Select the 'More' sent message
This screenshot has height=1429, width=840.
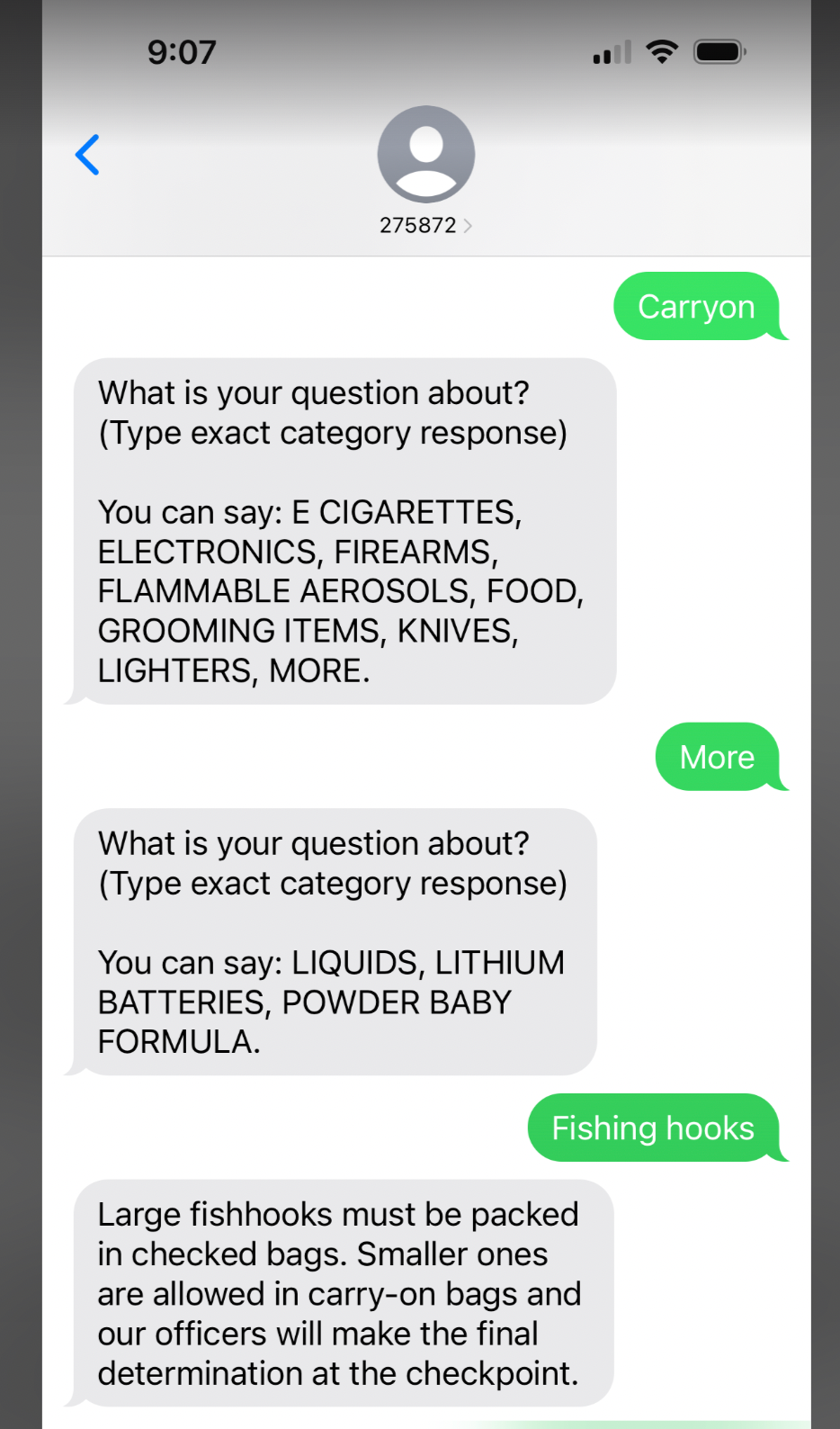pos(717,757)
